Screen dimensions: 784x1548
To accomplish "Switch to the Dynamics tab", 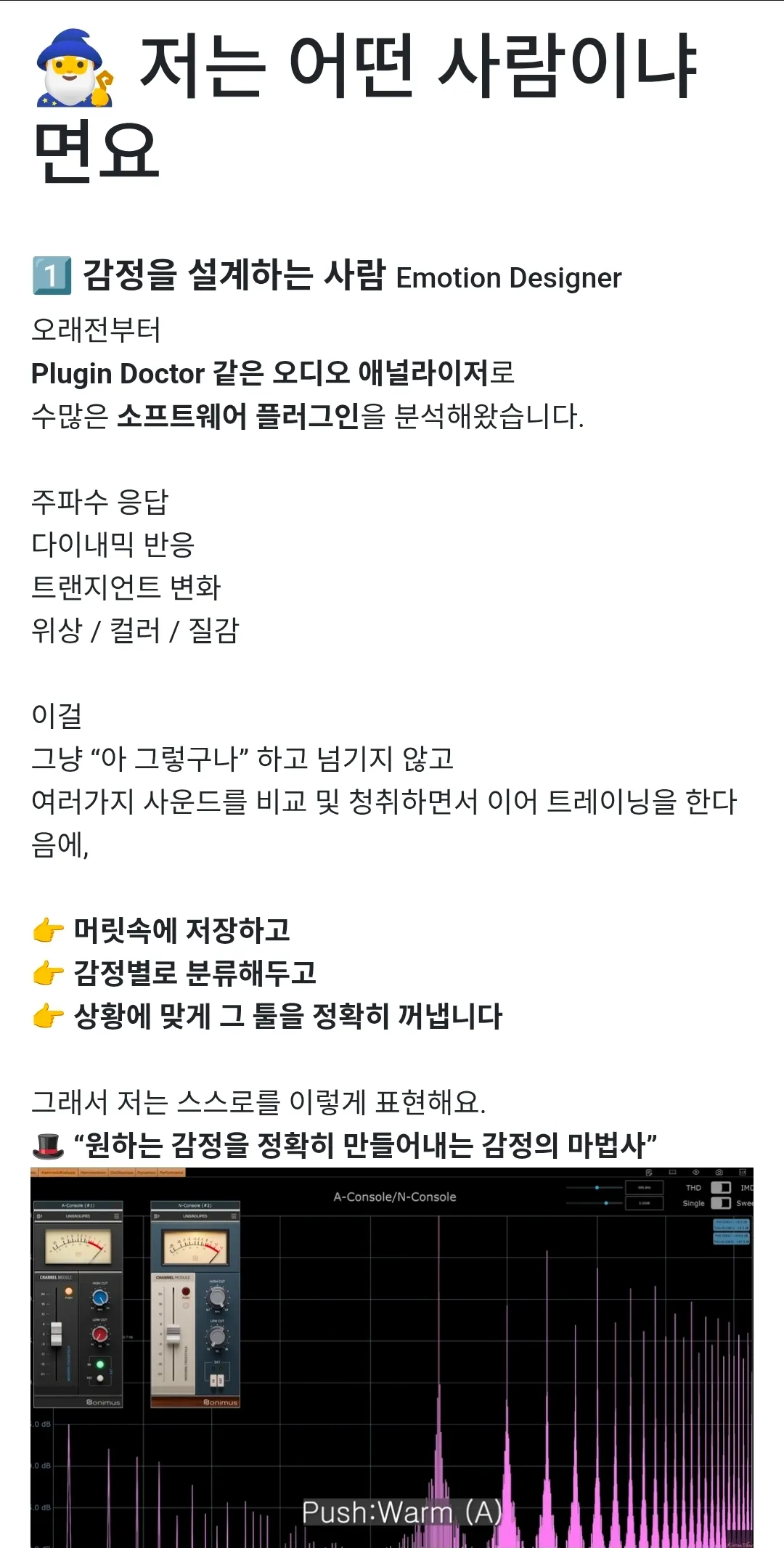I will 147,1173.
